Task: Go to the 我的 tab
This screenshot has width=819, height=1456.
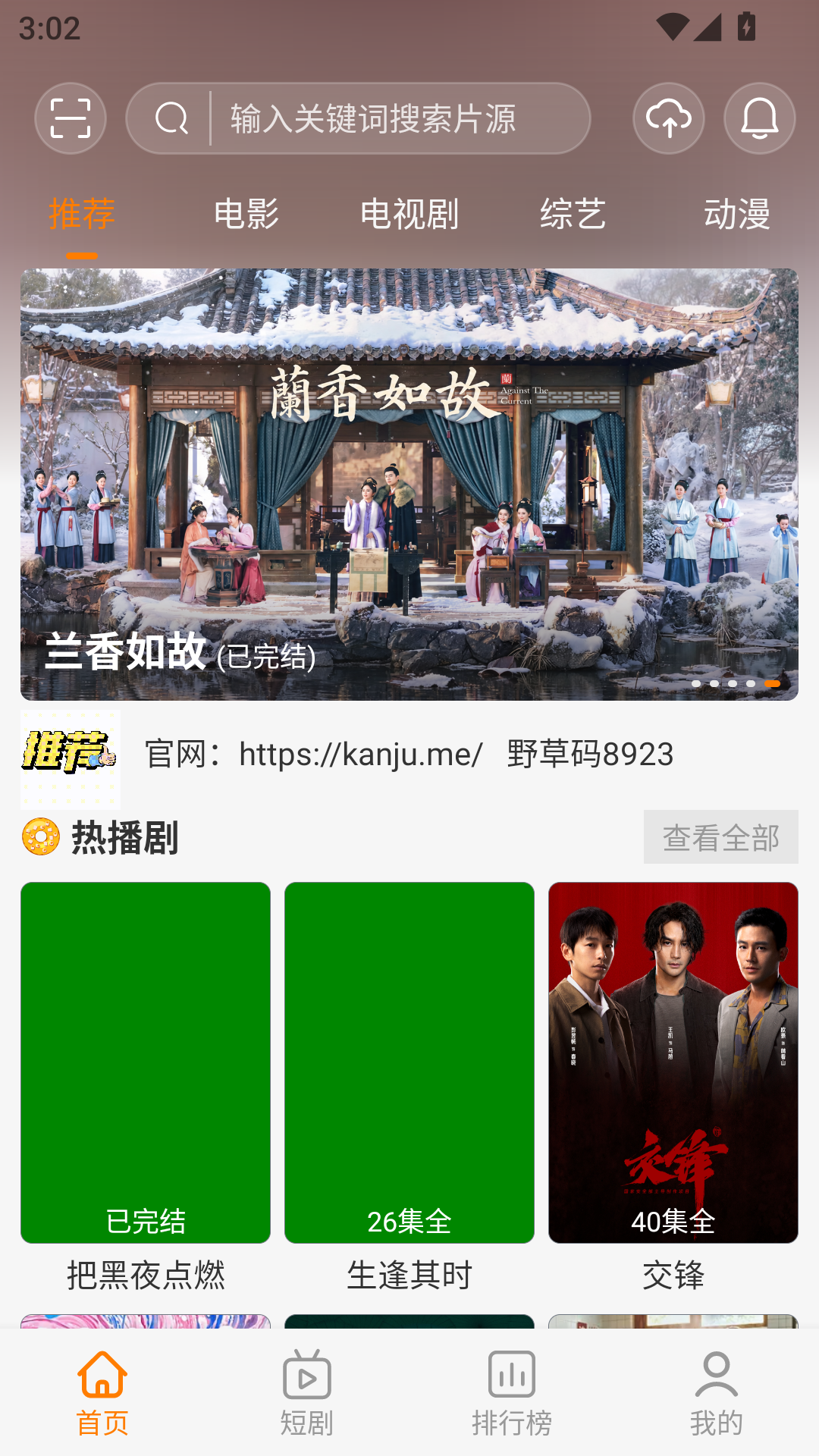Action: [717, 1394]
